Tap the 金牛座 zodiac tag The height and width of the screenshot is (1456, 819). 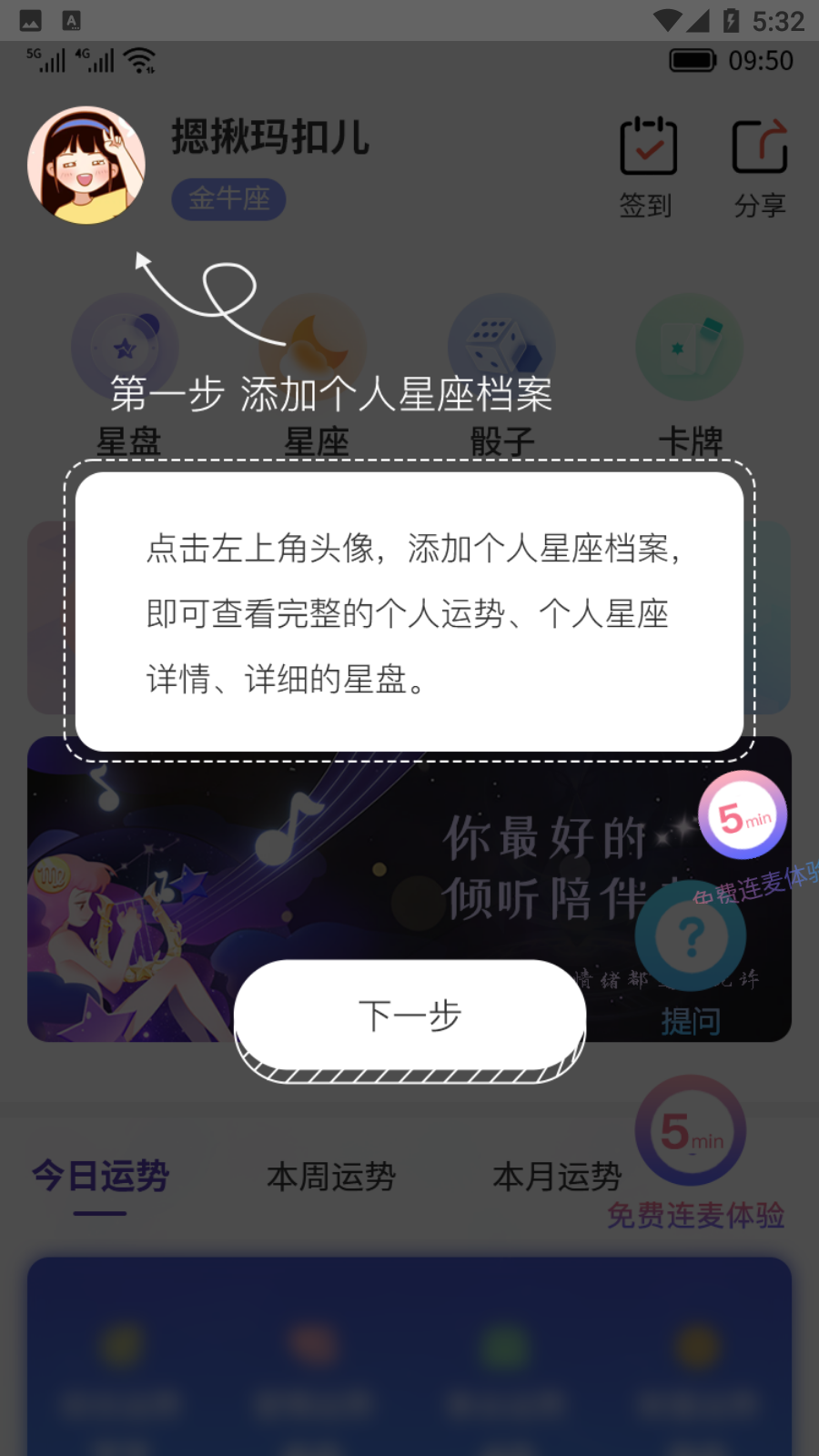pyautogui.click(x=228, y=198)
